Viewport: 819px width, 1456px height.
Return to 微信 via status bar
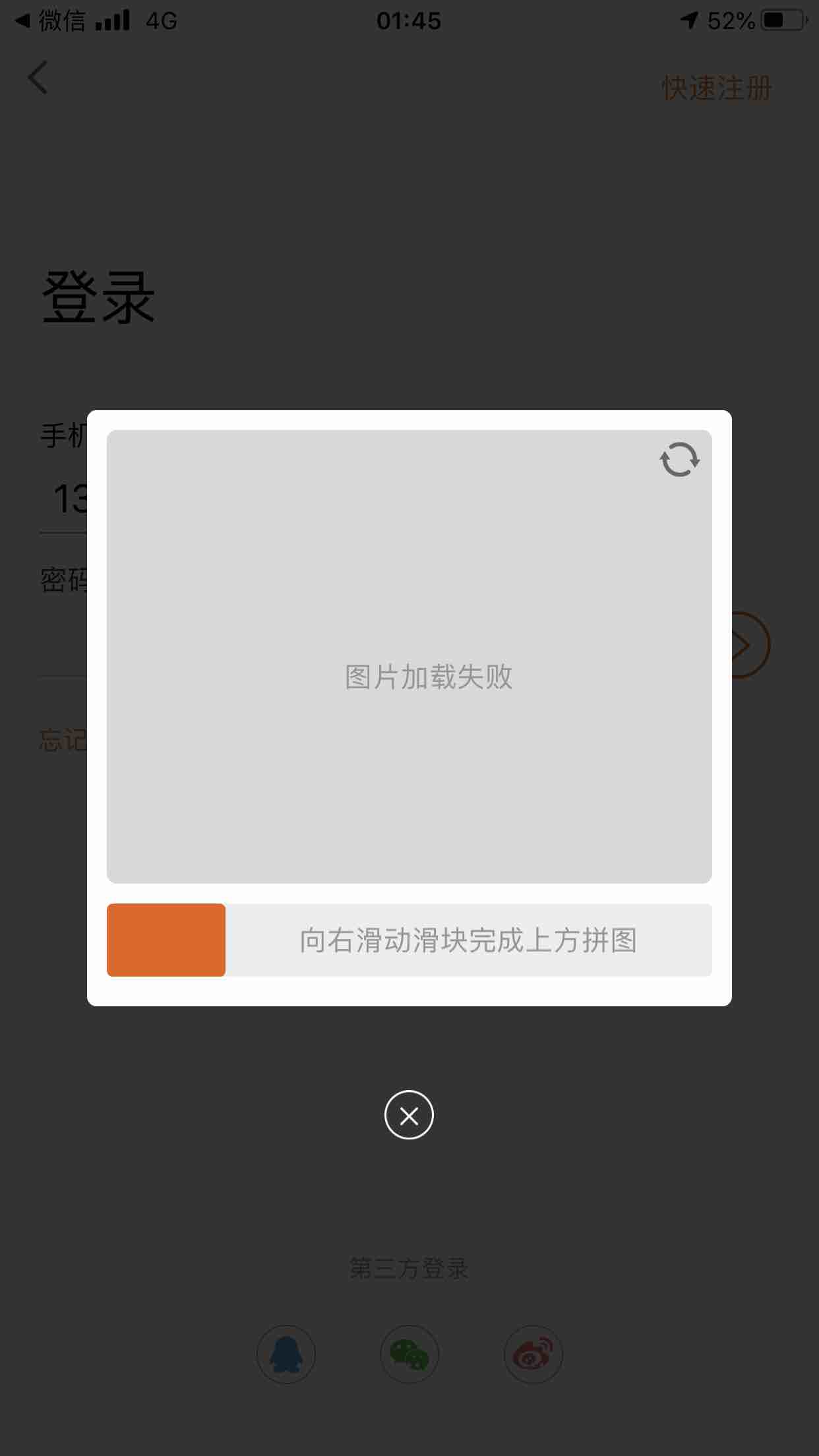50,21
